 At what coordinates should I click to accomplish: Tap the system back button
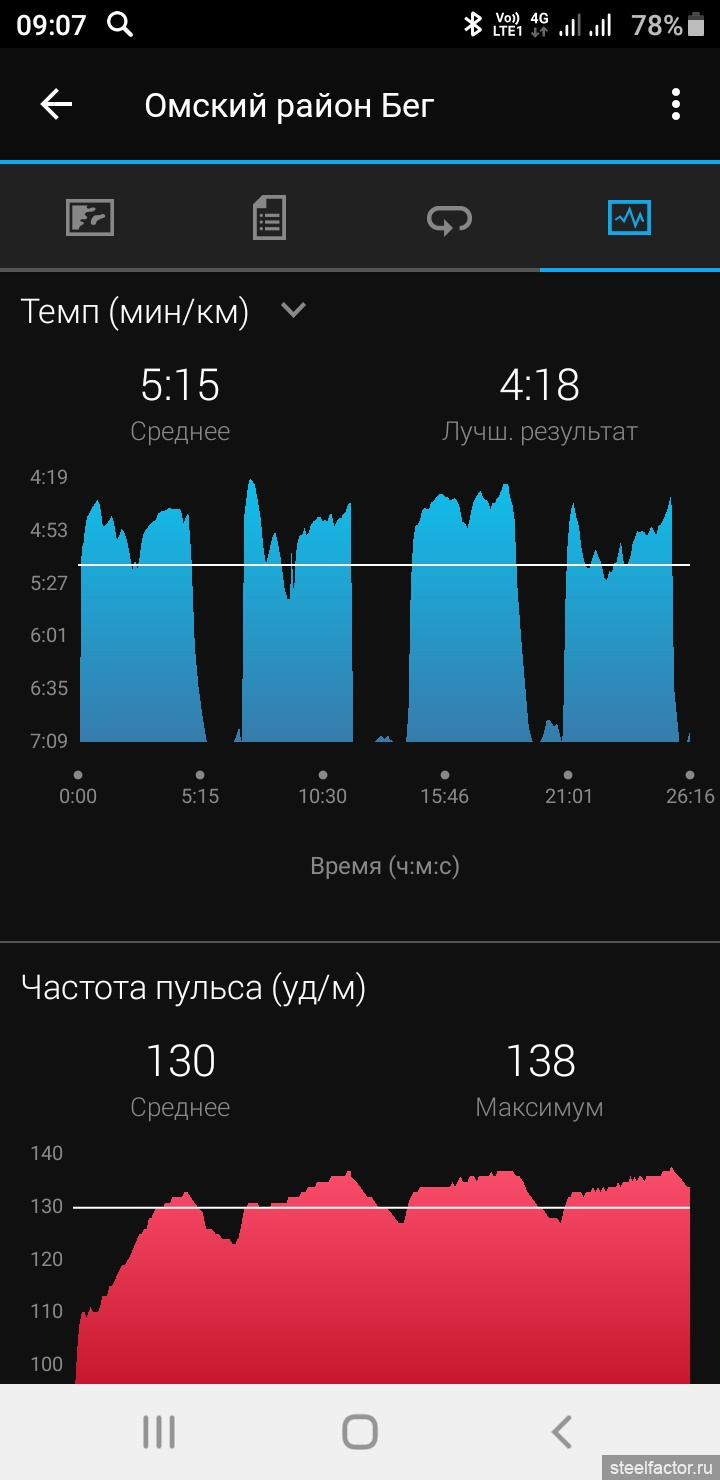pyautogui.click(x=561, y=1432)
